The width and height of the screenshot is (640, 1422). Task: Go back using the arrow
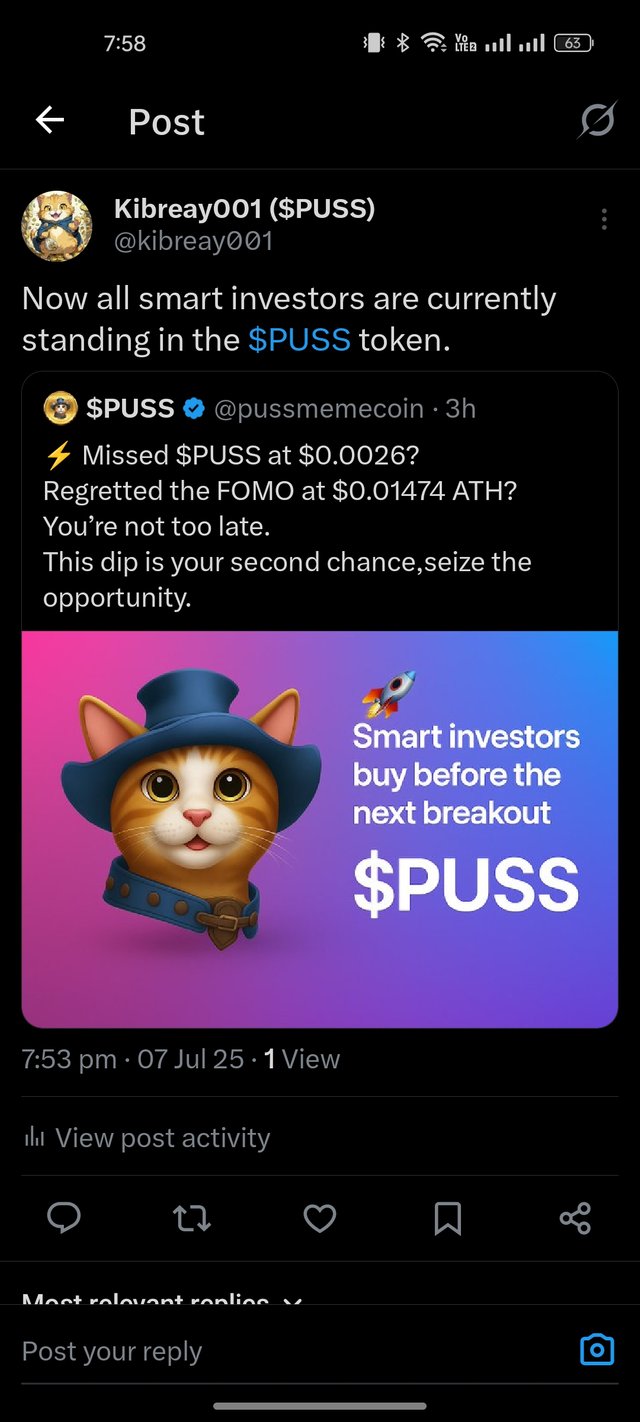pos(49,121)
